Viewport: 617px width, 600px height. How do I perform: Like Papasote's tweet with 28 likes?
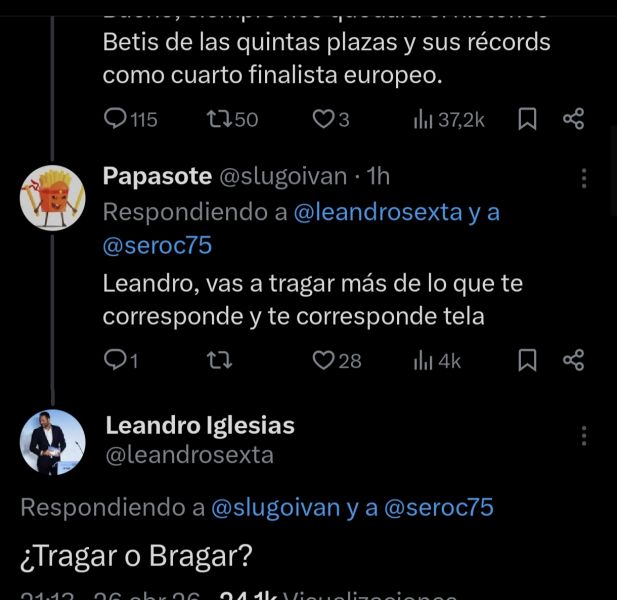(x=323, y=360)
